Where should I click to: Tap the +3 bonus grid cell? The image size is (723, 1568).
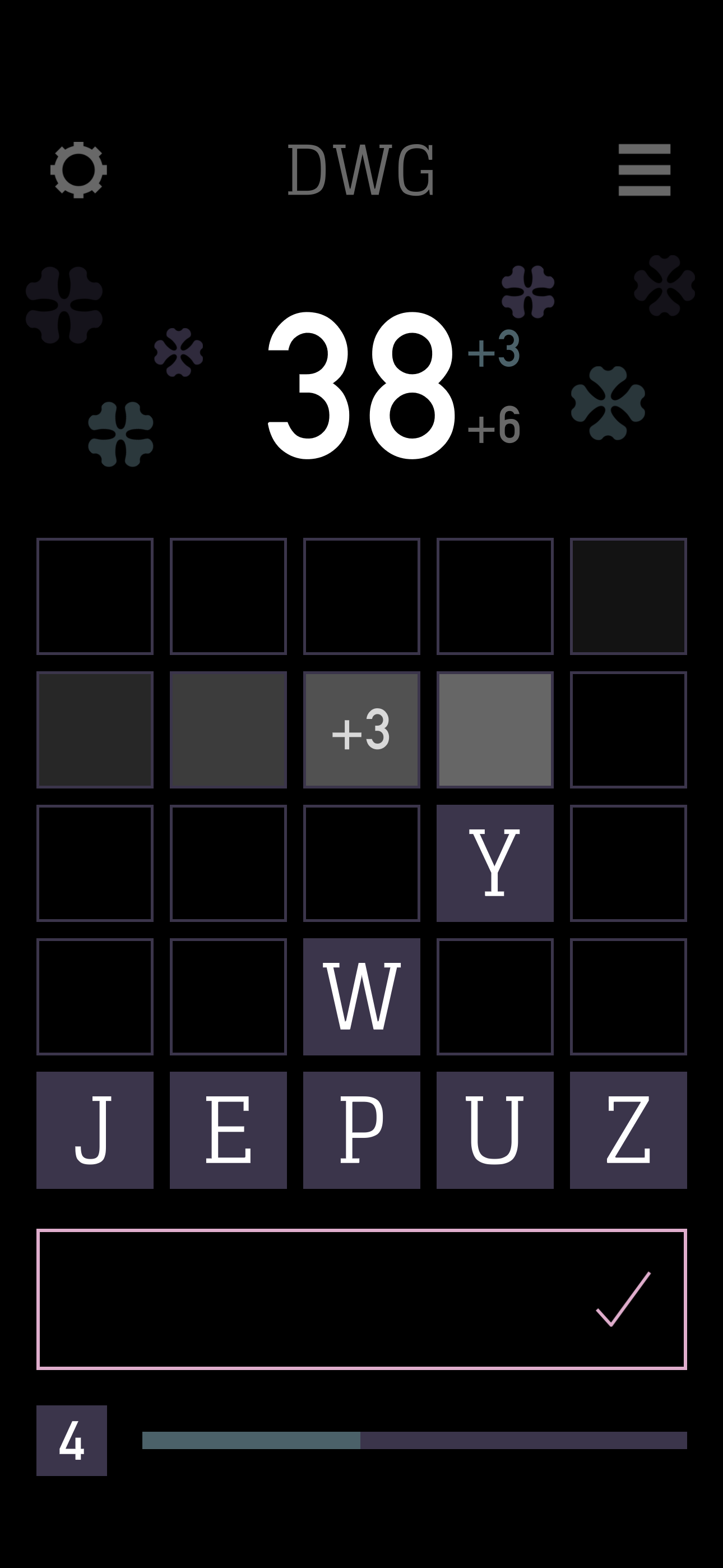[x=361, y=730]
